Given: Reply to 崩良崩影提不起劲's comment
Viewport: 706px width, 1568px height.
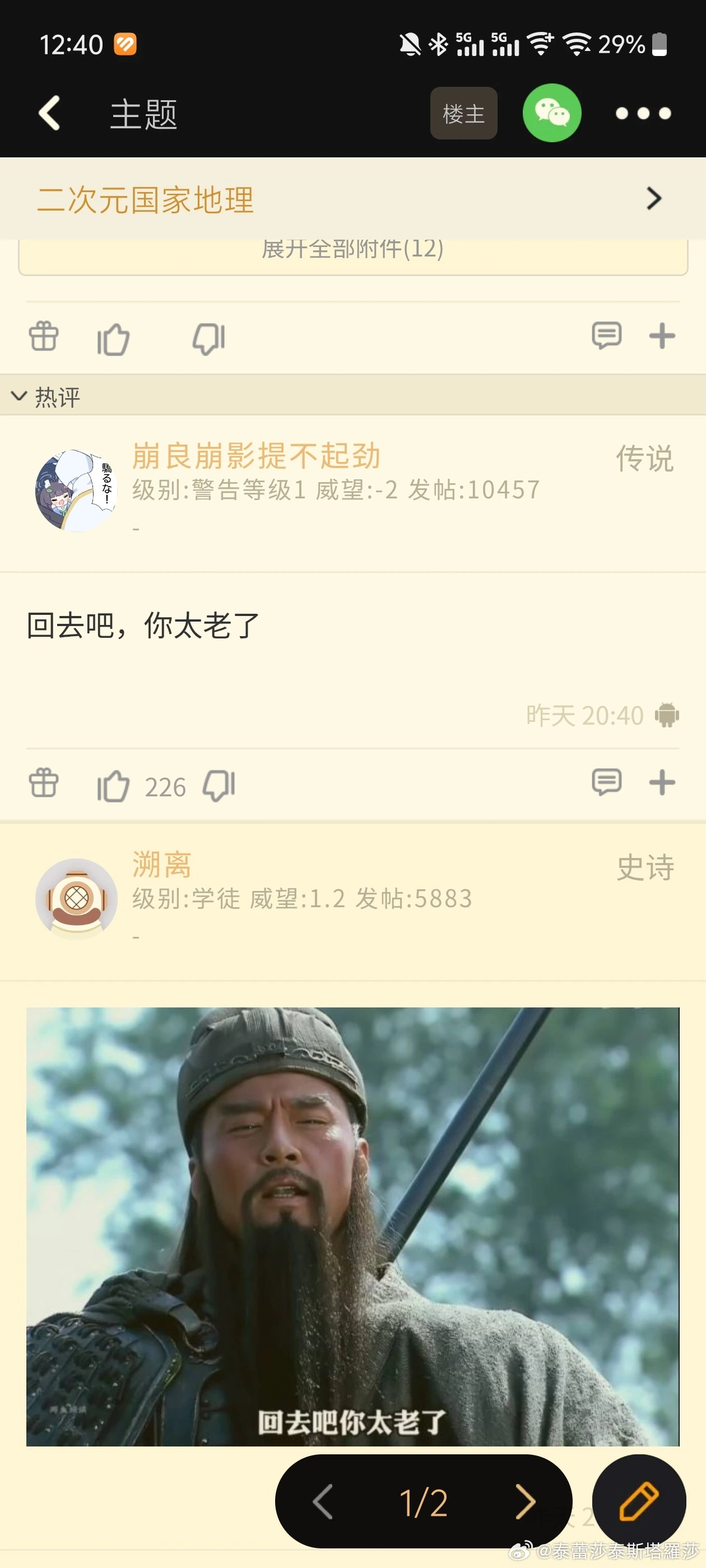Looking at the screenshot, I should (x=606, y=782).
